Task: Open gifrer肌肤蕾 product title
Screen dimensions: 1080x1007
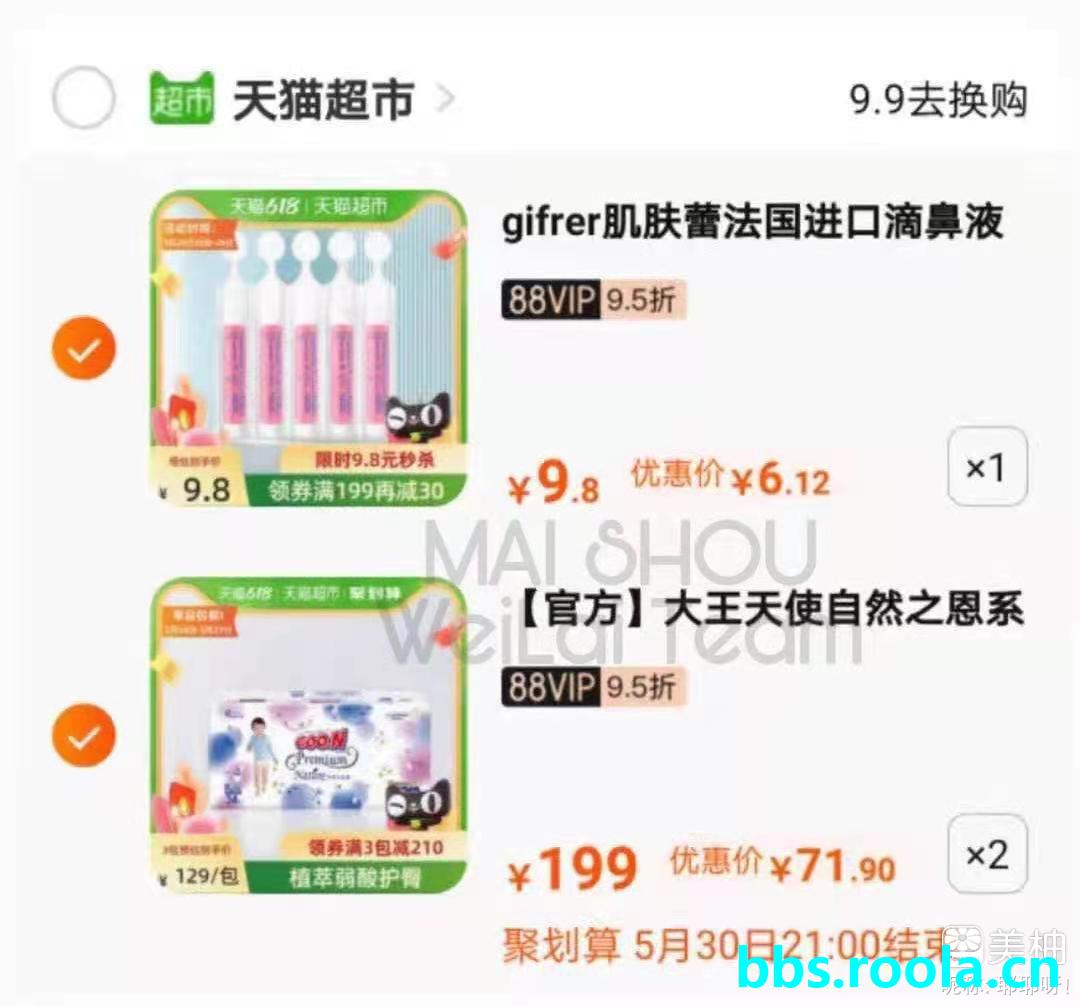Action: coord(752,223)
